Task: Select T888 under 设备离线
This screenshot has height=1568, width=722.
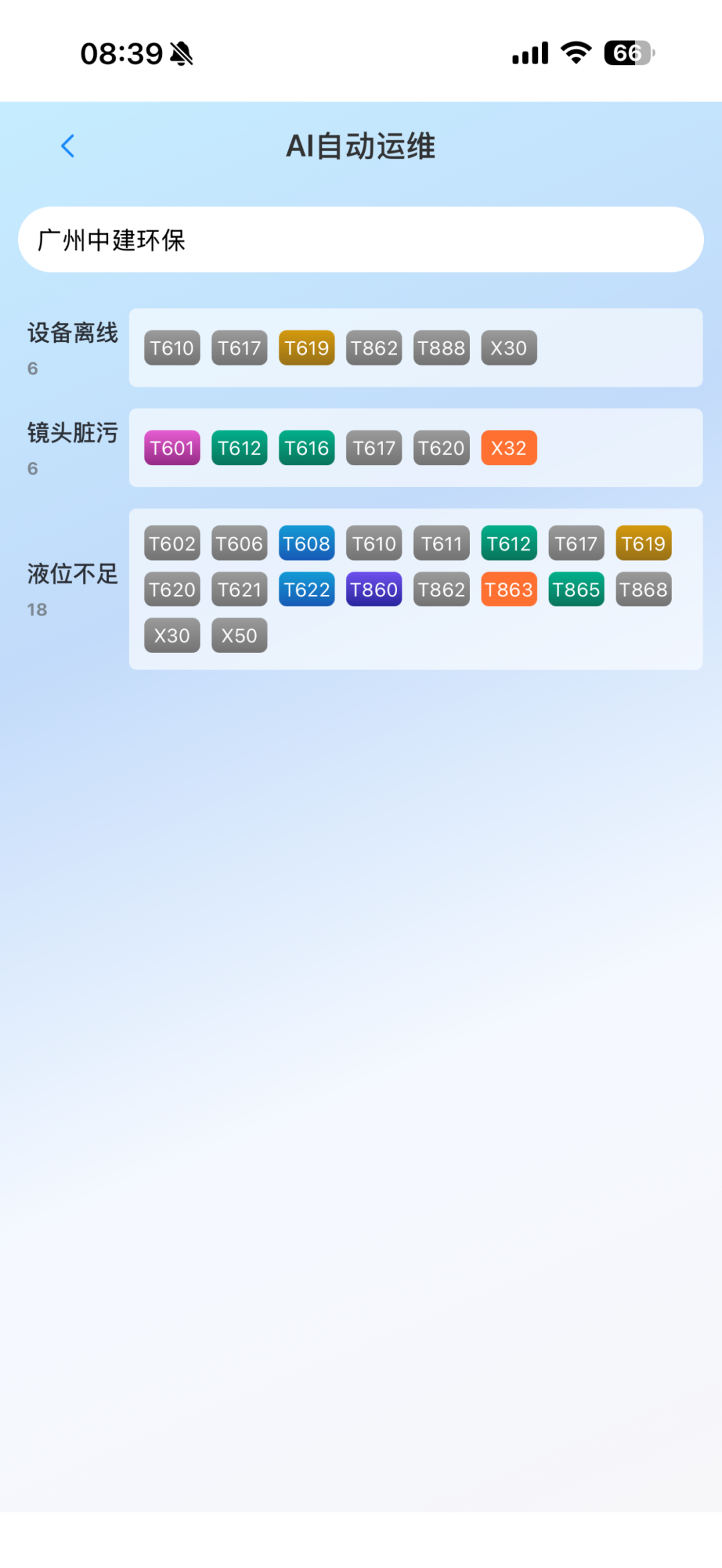Action: [x=441, y=348]
